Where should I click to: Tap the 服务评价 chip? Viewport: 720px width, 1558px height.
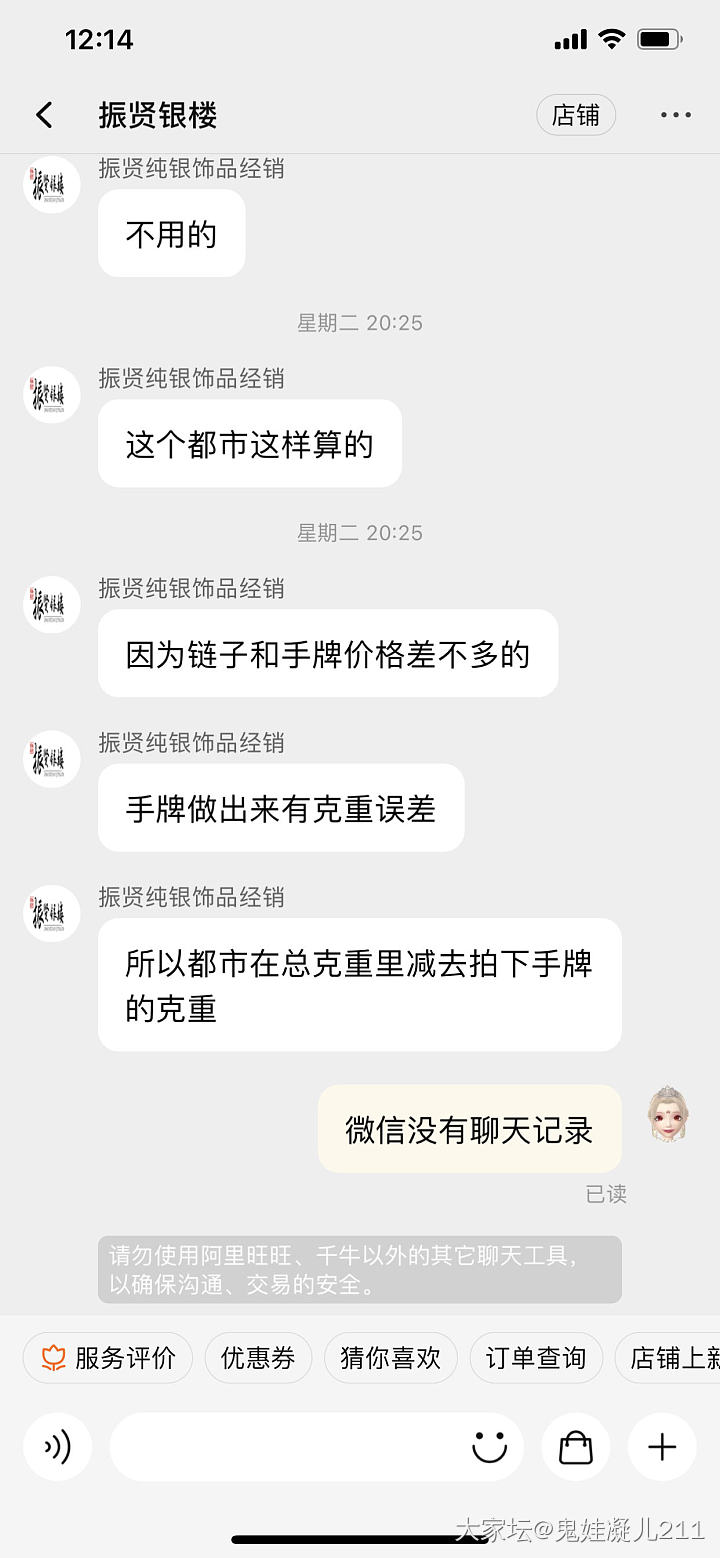[108, 1357]
